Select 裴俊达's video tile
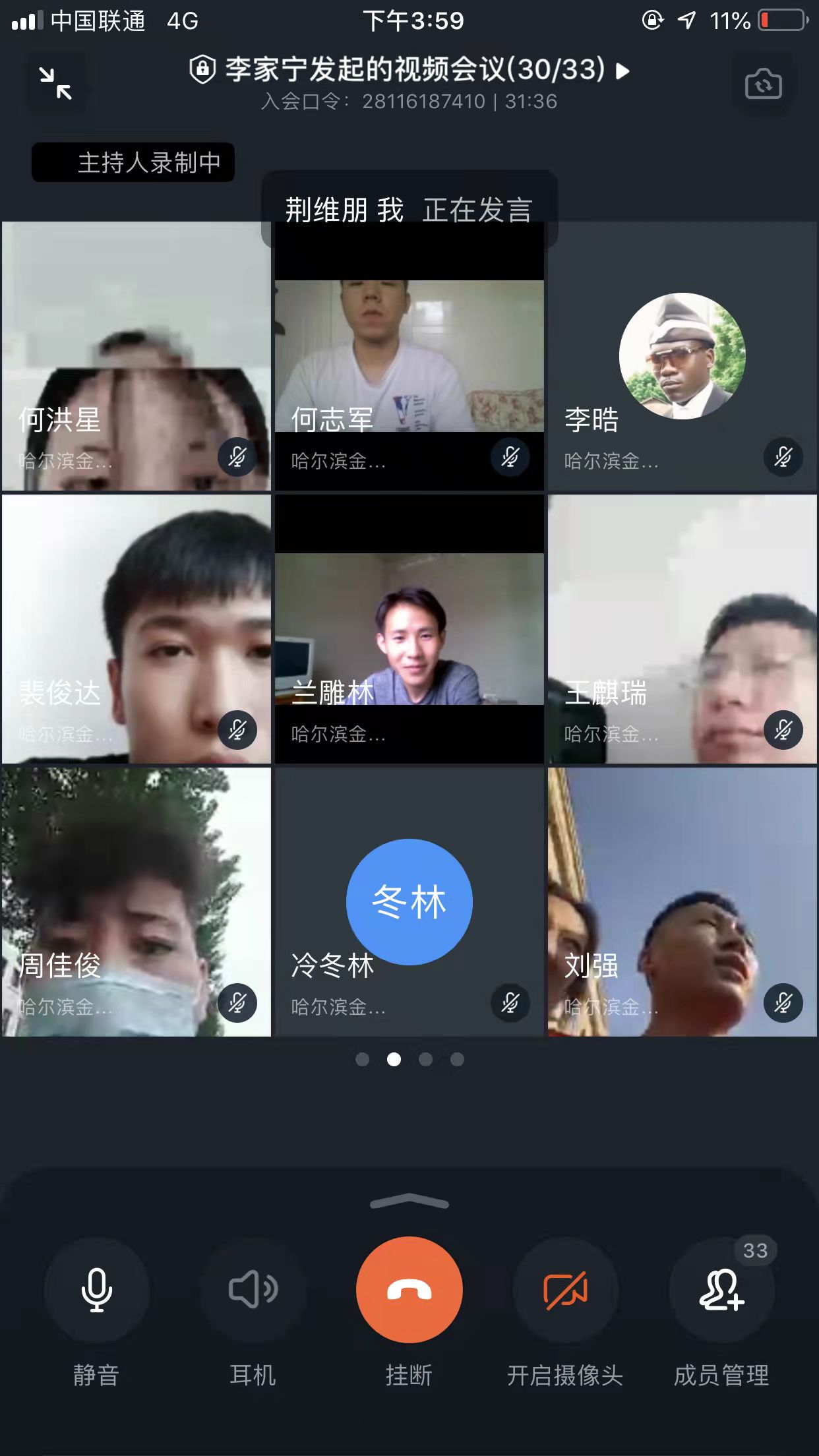The height and width of the screenshot is (1456, 819). click(x=136, y=629)
